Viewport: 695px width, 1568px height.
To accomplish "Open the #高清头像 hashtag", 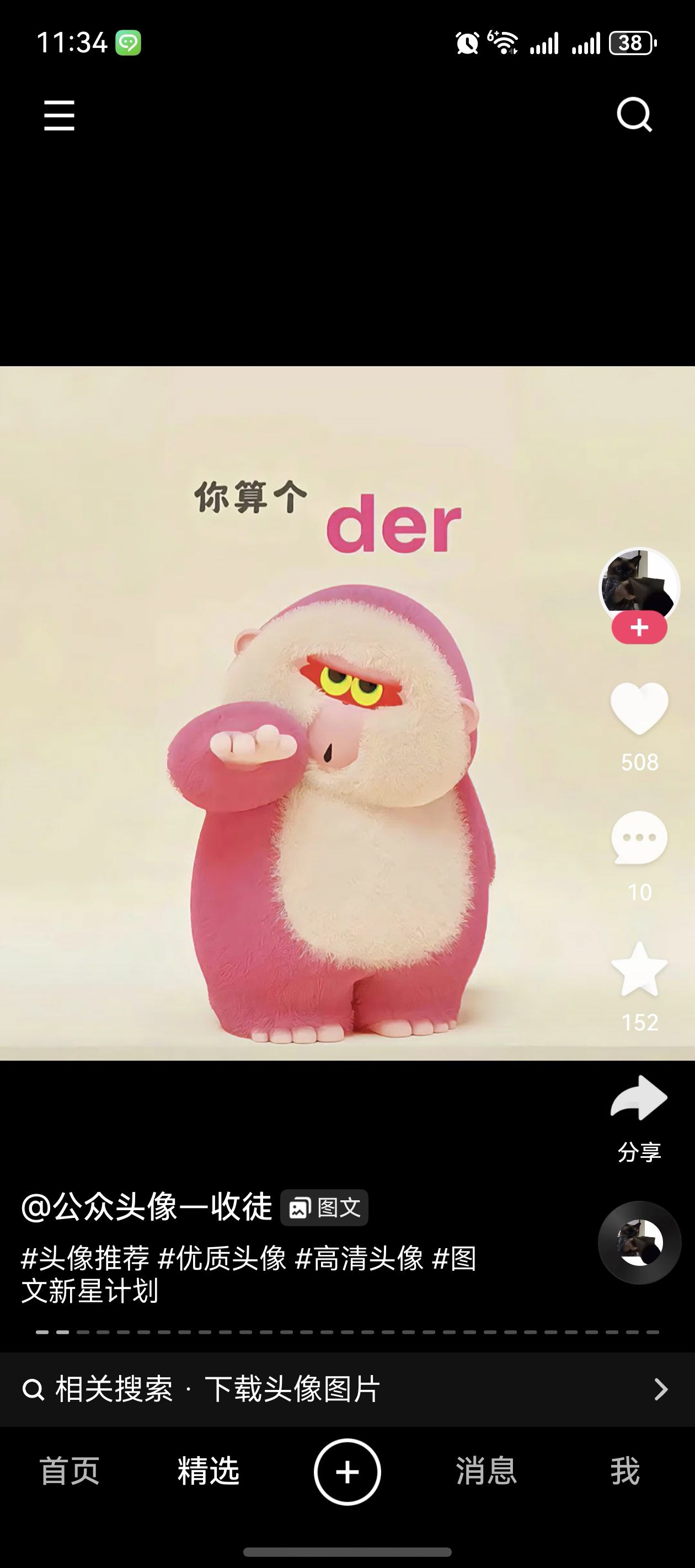I will pos(360,1258).
